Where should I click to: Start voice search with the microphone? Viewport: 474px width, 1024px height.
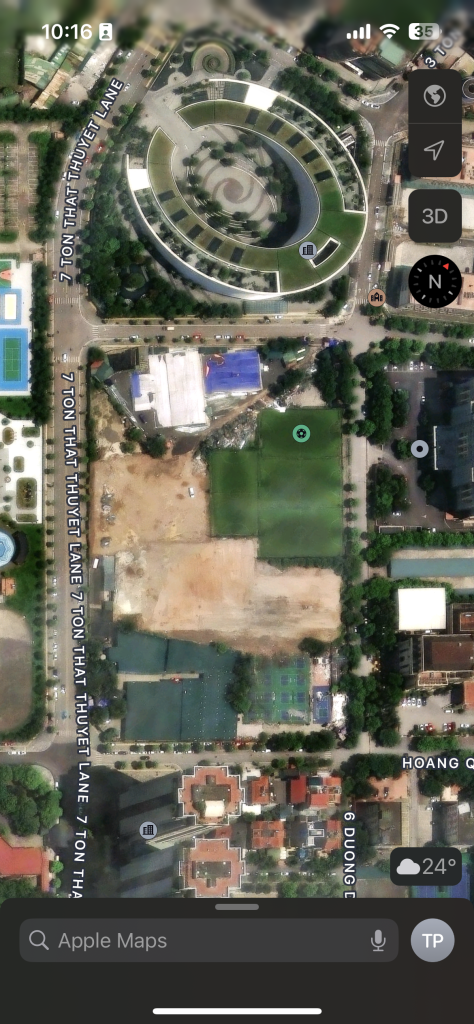point(377,940)
